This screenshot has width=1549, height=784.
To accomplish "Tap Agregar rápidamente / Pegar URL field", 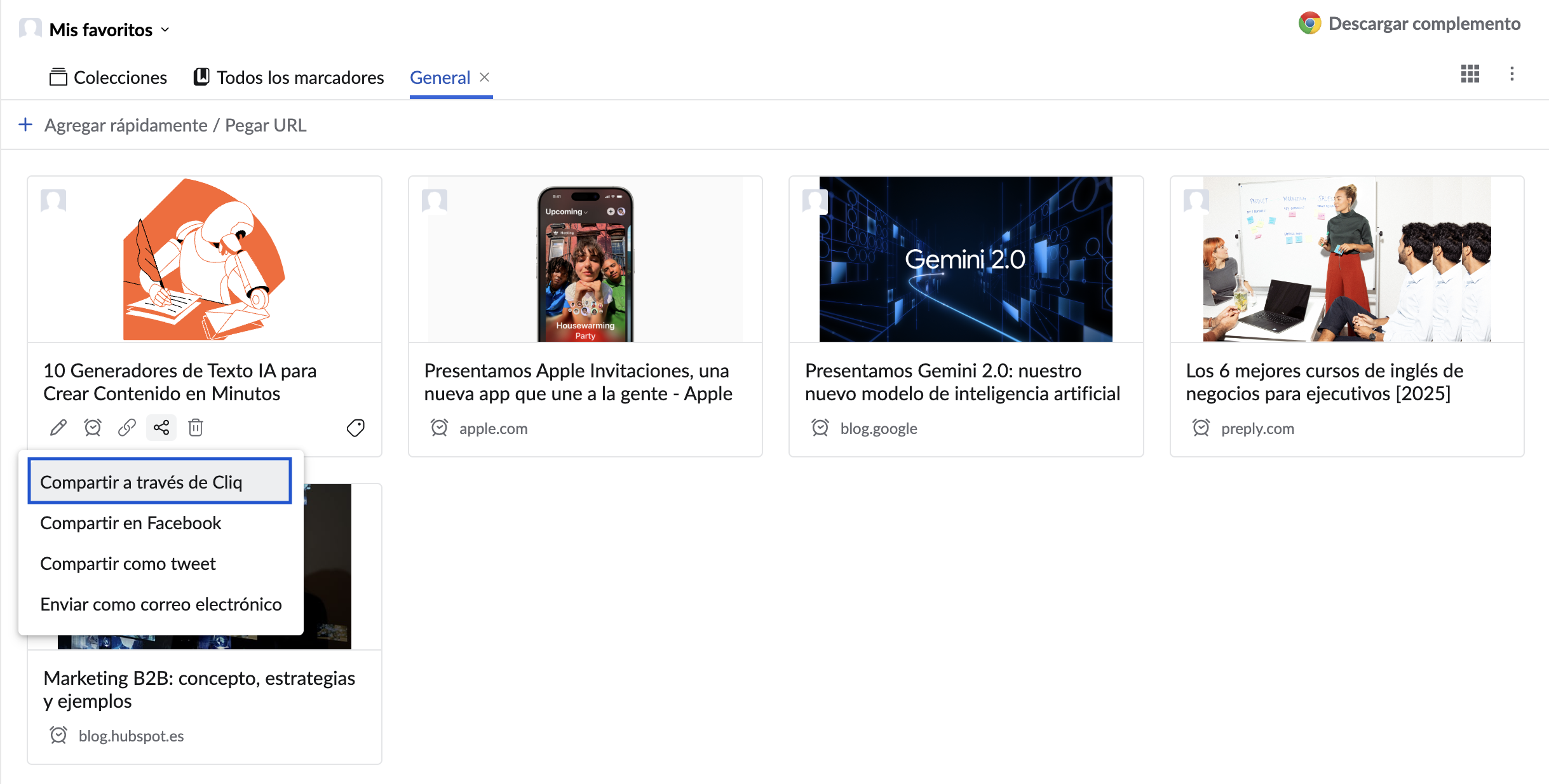I will tap(175, 125).
